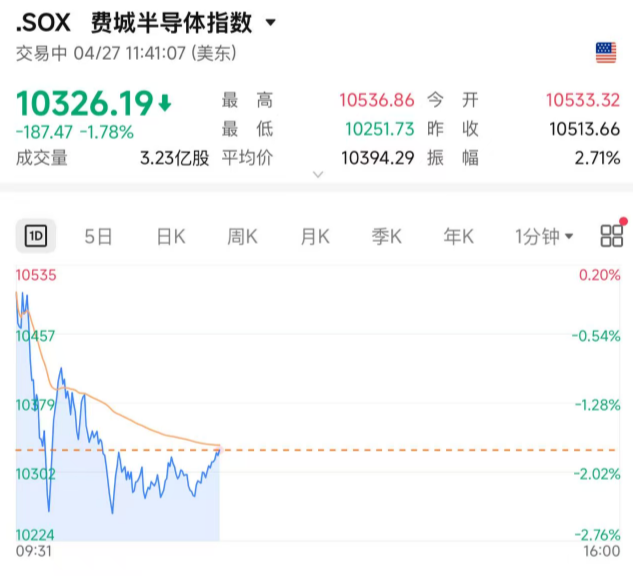Open the chart layout grid icon
The image size is (633, 576).
coord(611,236)
